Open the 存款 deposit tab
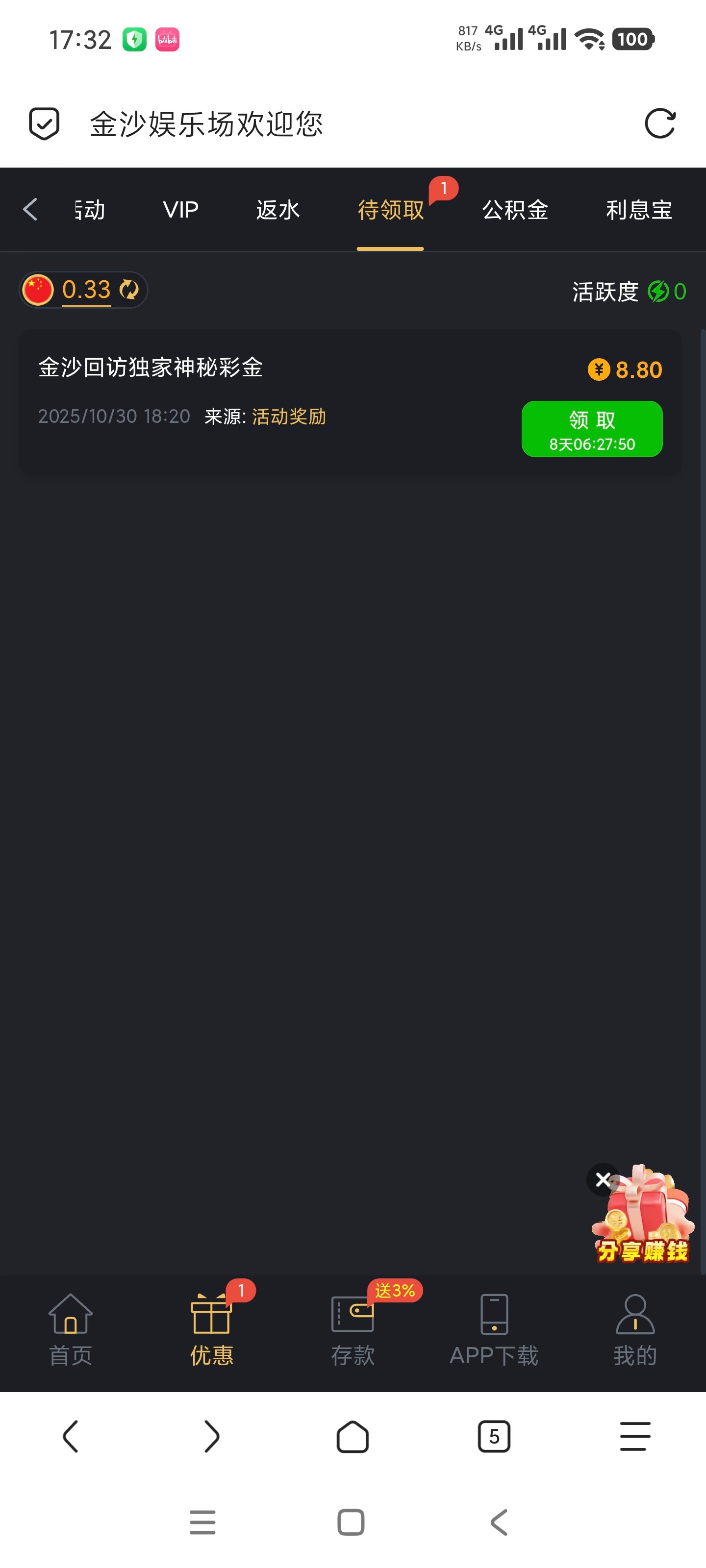The image size is (706, 1568). coord(353,1331)
